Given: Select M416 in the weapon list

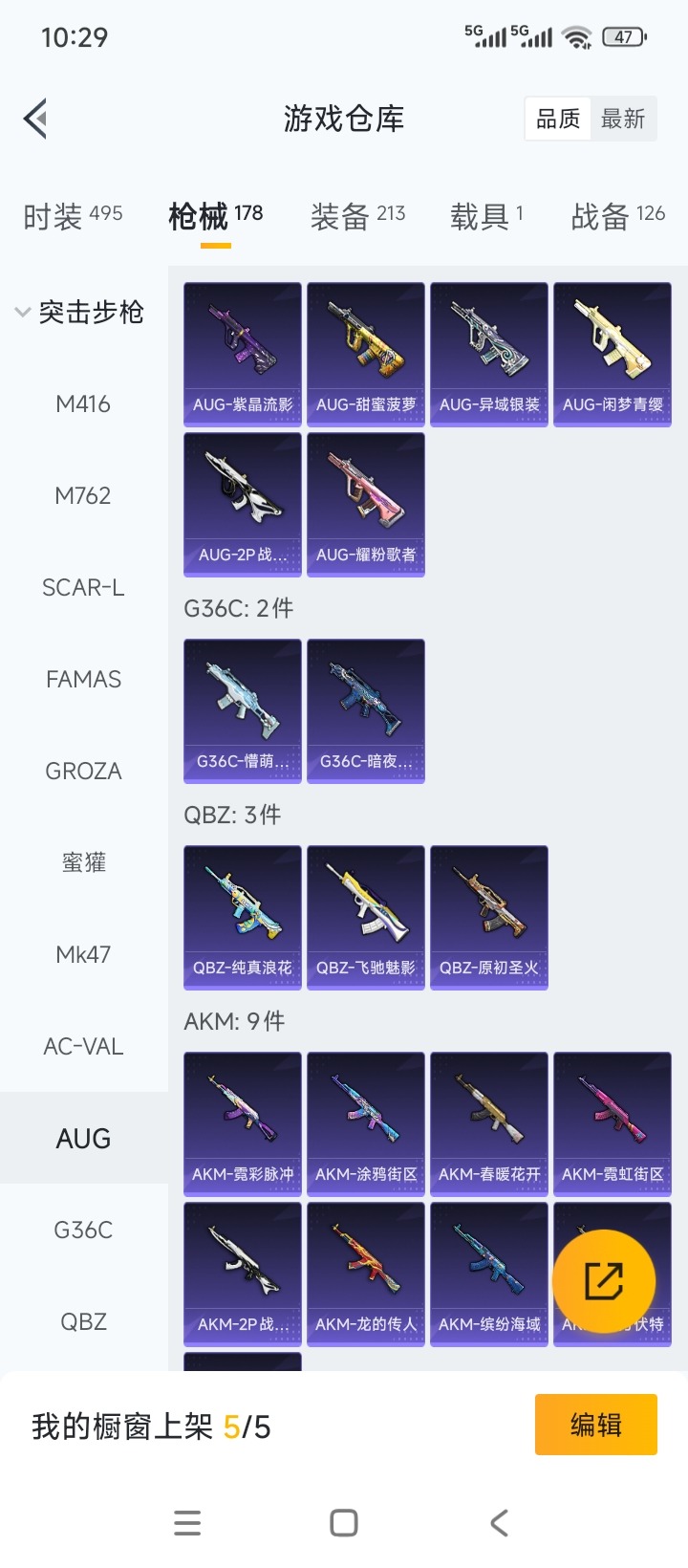Looking at the screenshot, I should [83, 404].
